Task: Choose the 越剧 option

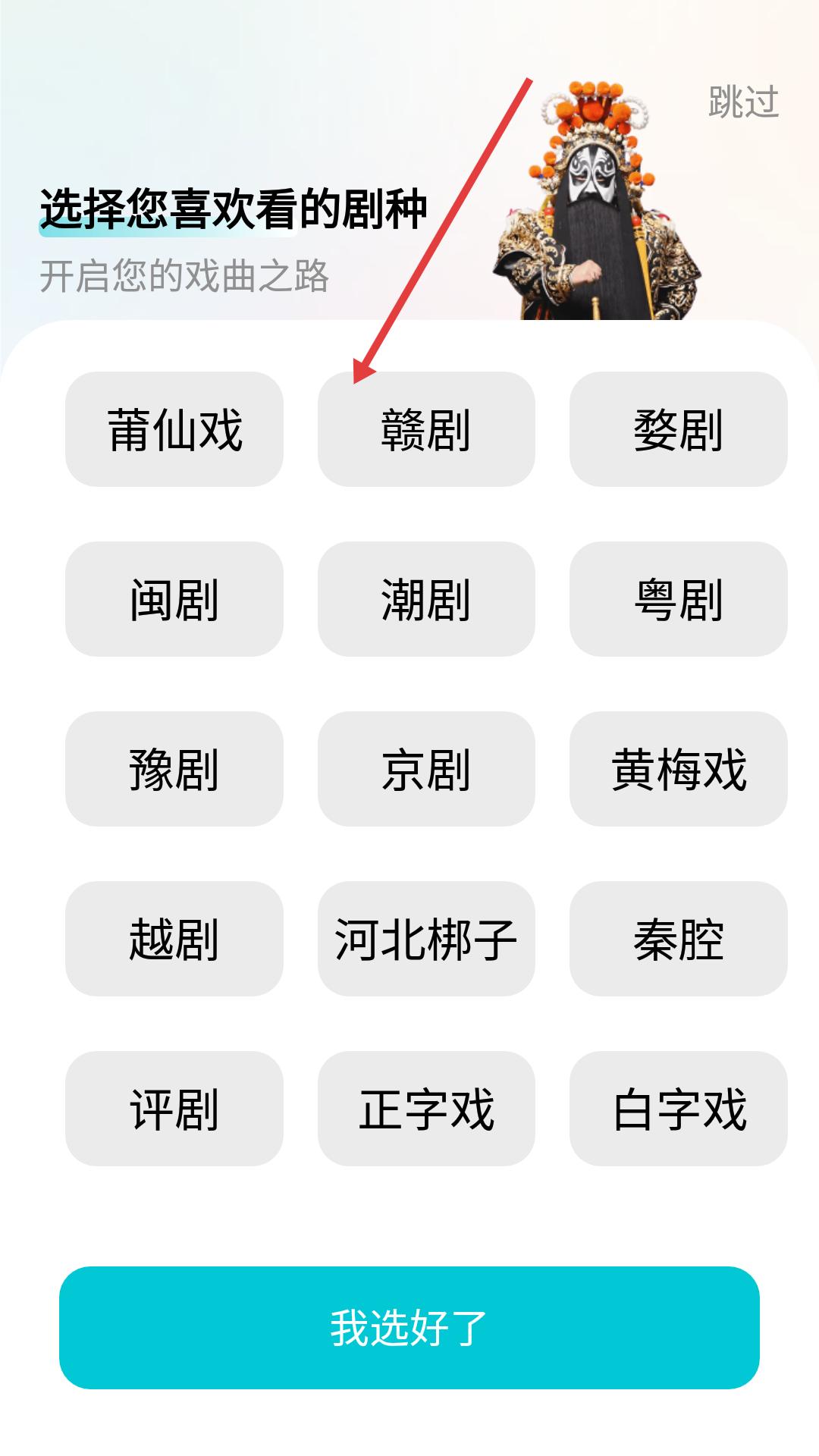Action: pyautogui.click(x=174, y=939)
